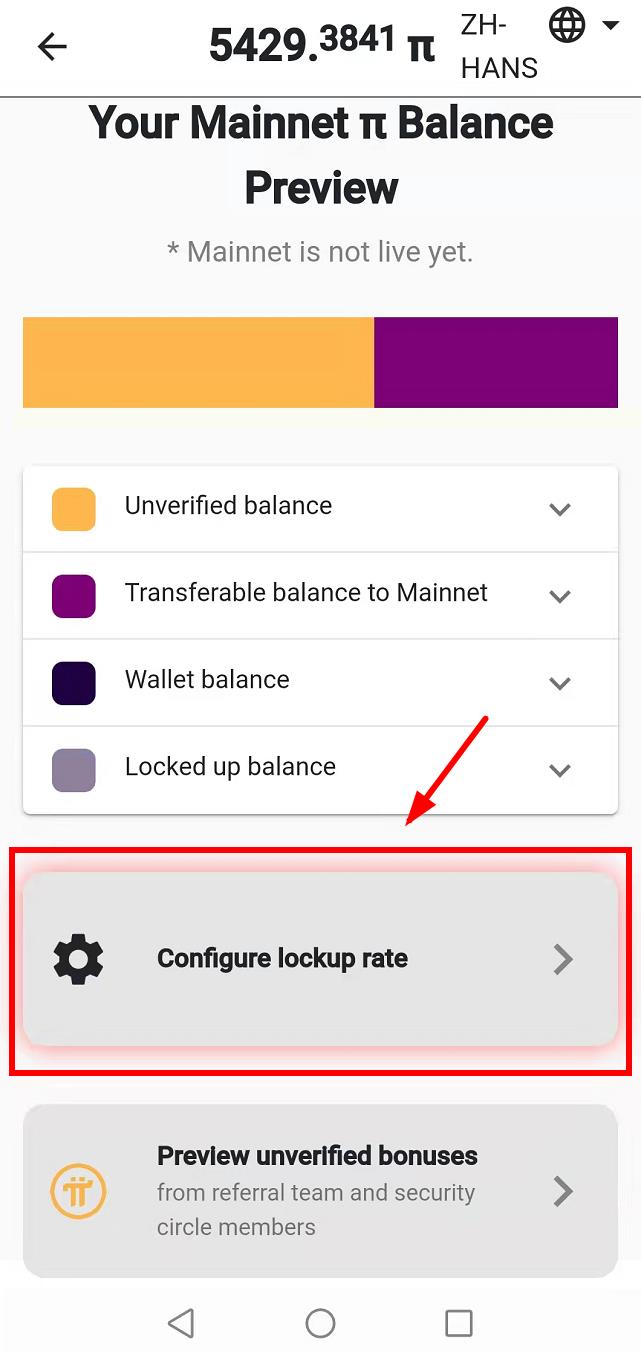Open Preview unverified bonuses
The height and width of the screenshot is (1351, 641).
pos(320,1190)
